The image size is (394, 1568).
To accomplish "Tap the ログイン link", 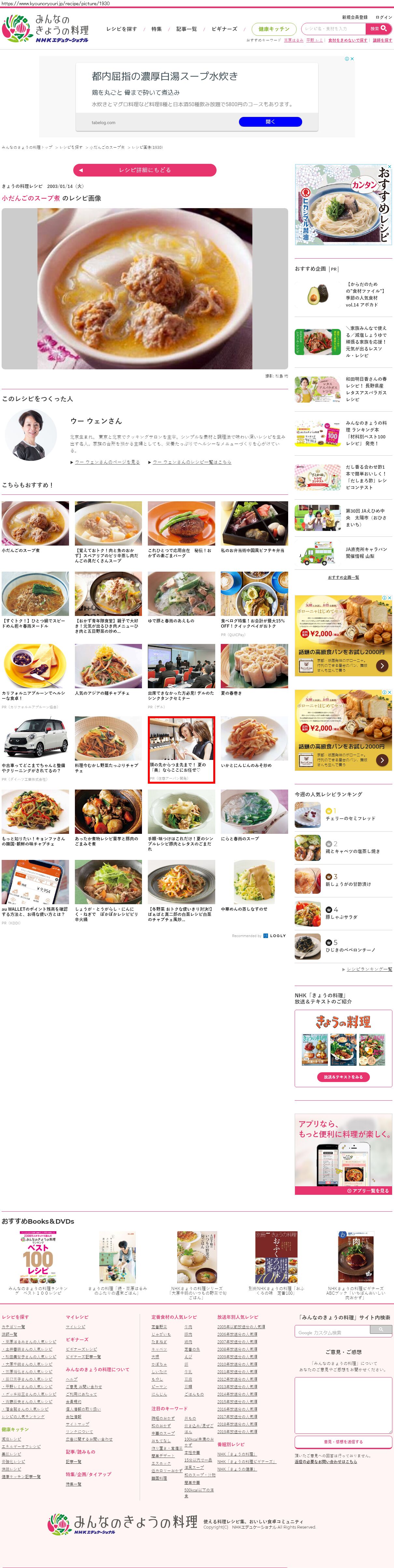I will click(x=384, y=18).
